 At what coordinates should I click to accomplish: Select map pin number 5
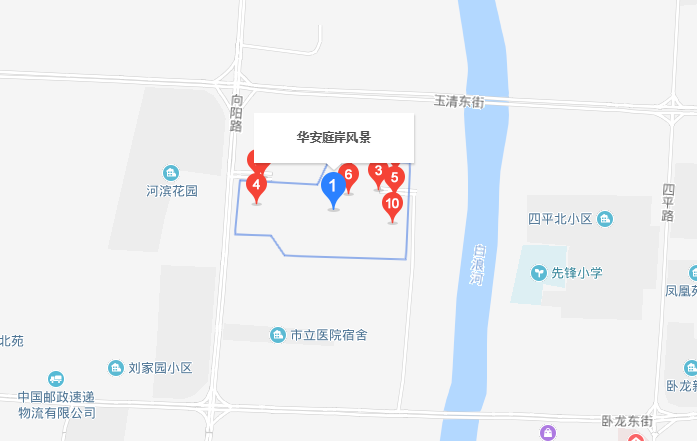click(394, 178)
